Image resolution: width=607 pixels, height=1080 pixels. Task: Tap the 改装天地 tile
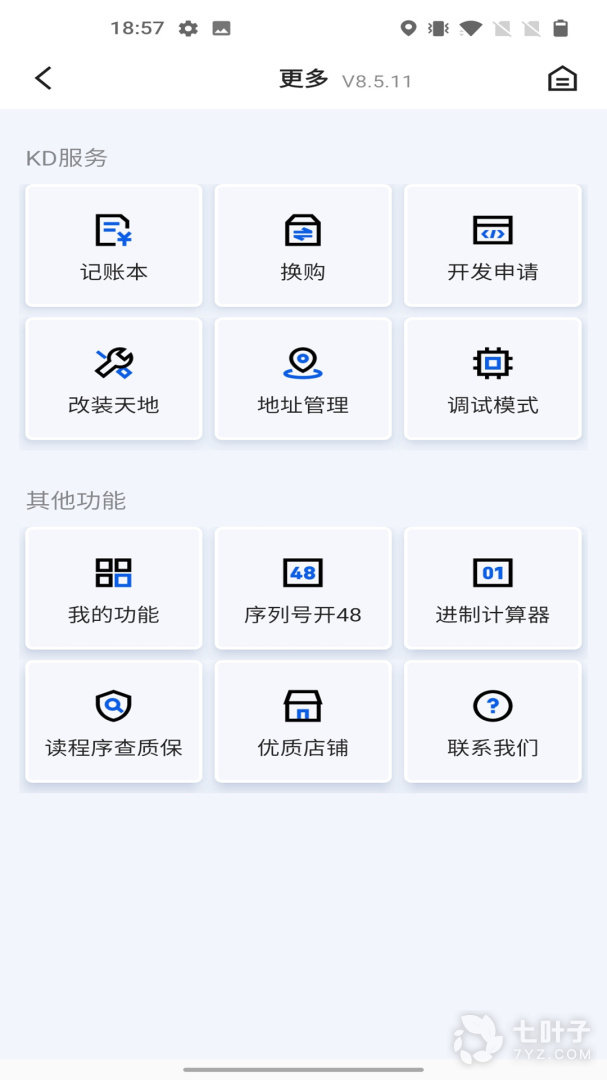coord(114,379)
